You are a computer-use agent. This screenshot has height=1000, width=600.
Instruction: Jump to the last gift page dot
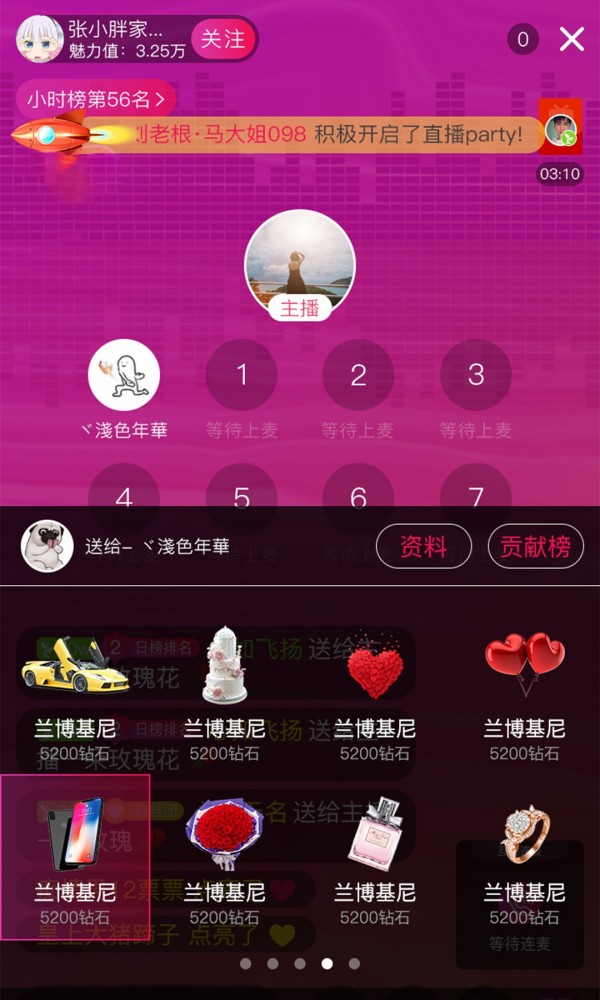pyautogui.click(x=354, y=964)
